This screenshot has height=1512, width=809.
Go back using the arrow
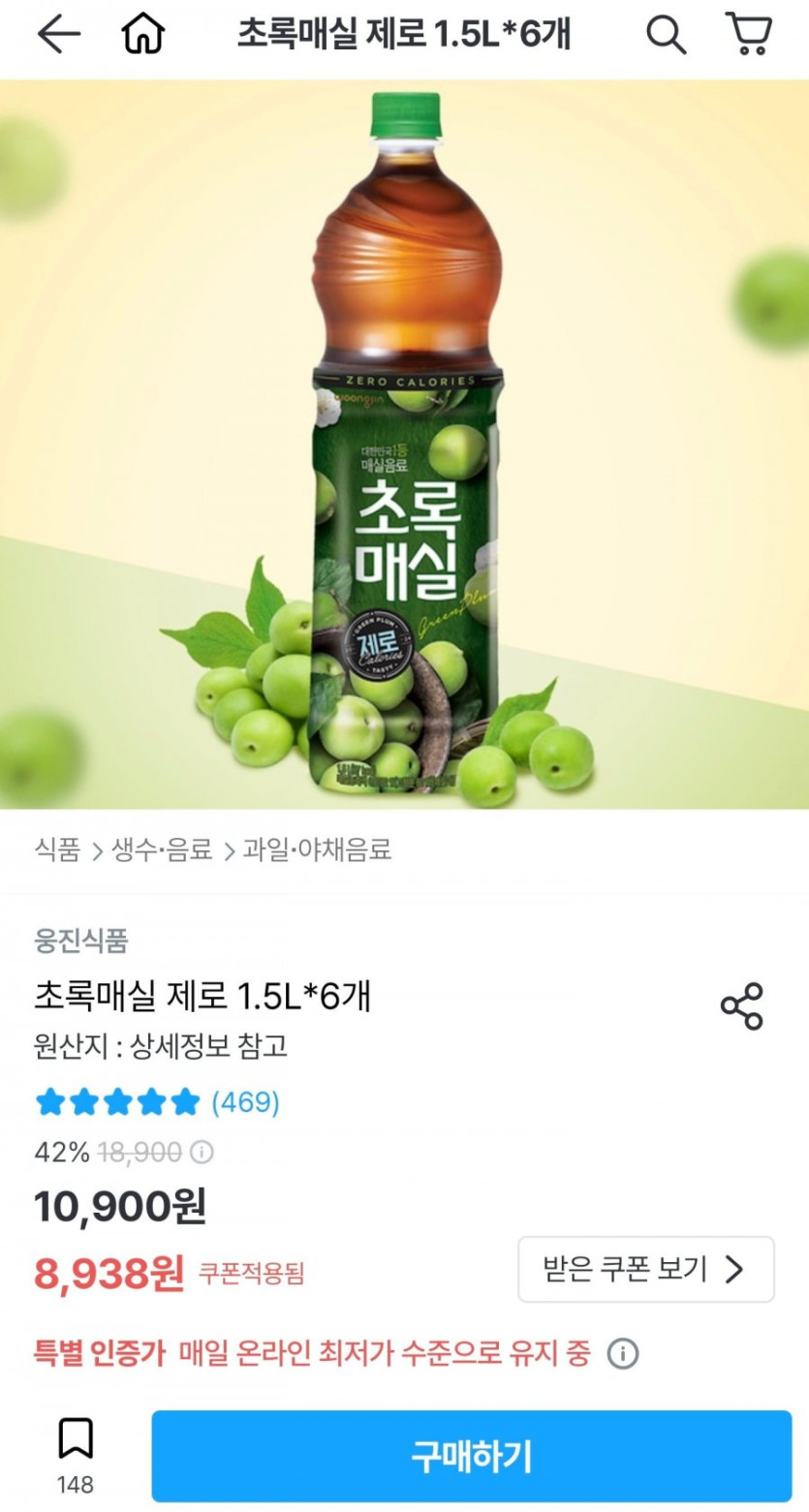pos(58,36)
